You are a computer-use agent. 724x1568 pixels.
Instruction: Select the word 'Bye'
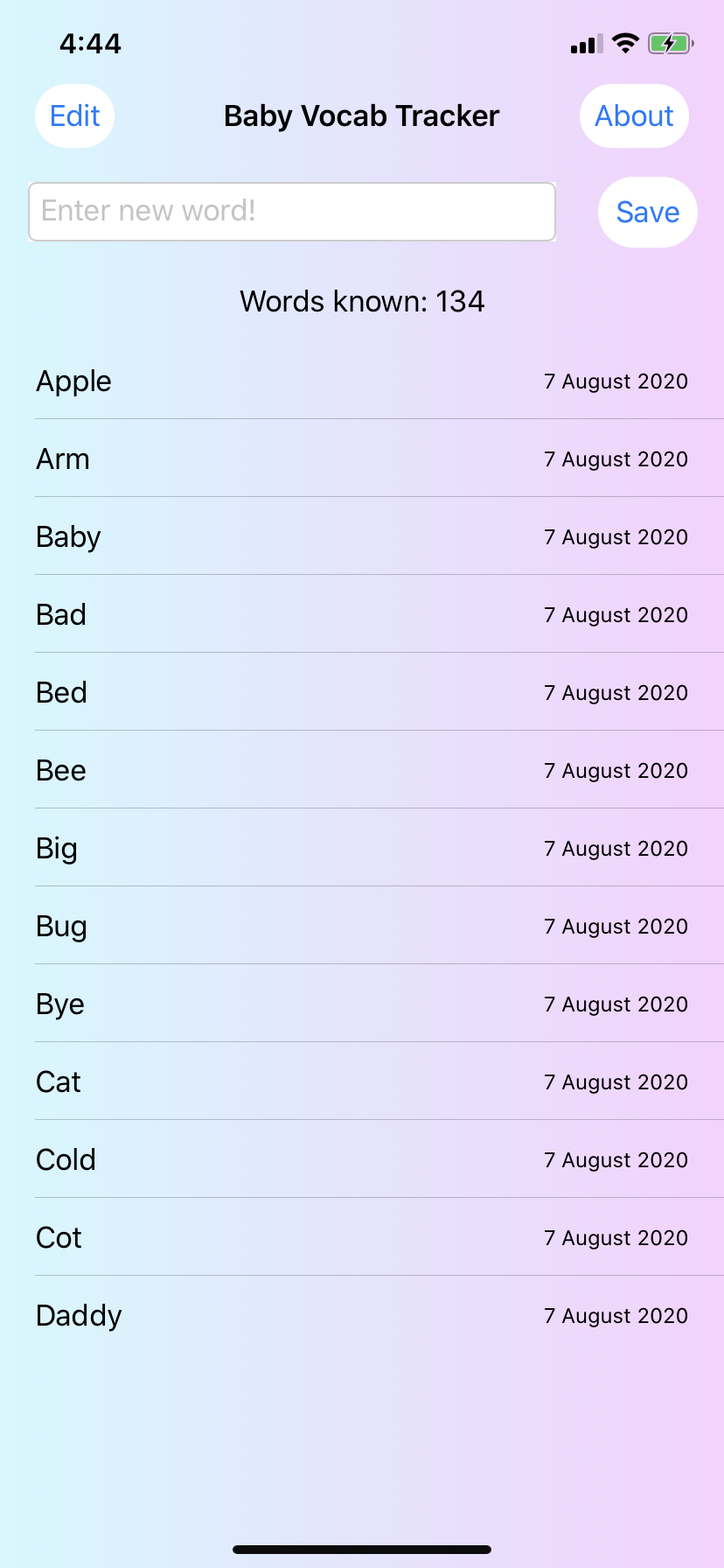click(x=59, y=1004)
